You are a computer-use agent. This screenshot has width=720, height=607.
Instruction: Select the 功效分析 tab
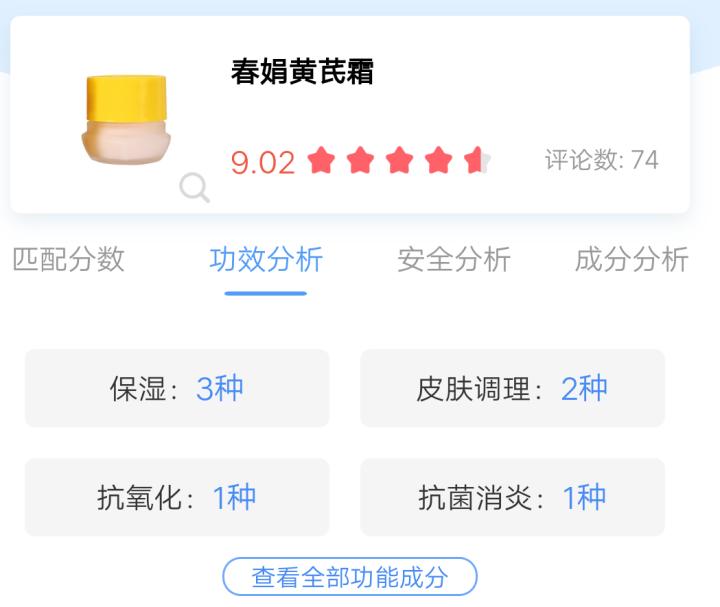coord(265,259)
